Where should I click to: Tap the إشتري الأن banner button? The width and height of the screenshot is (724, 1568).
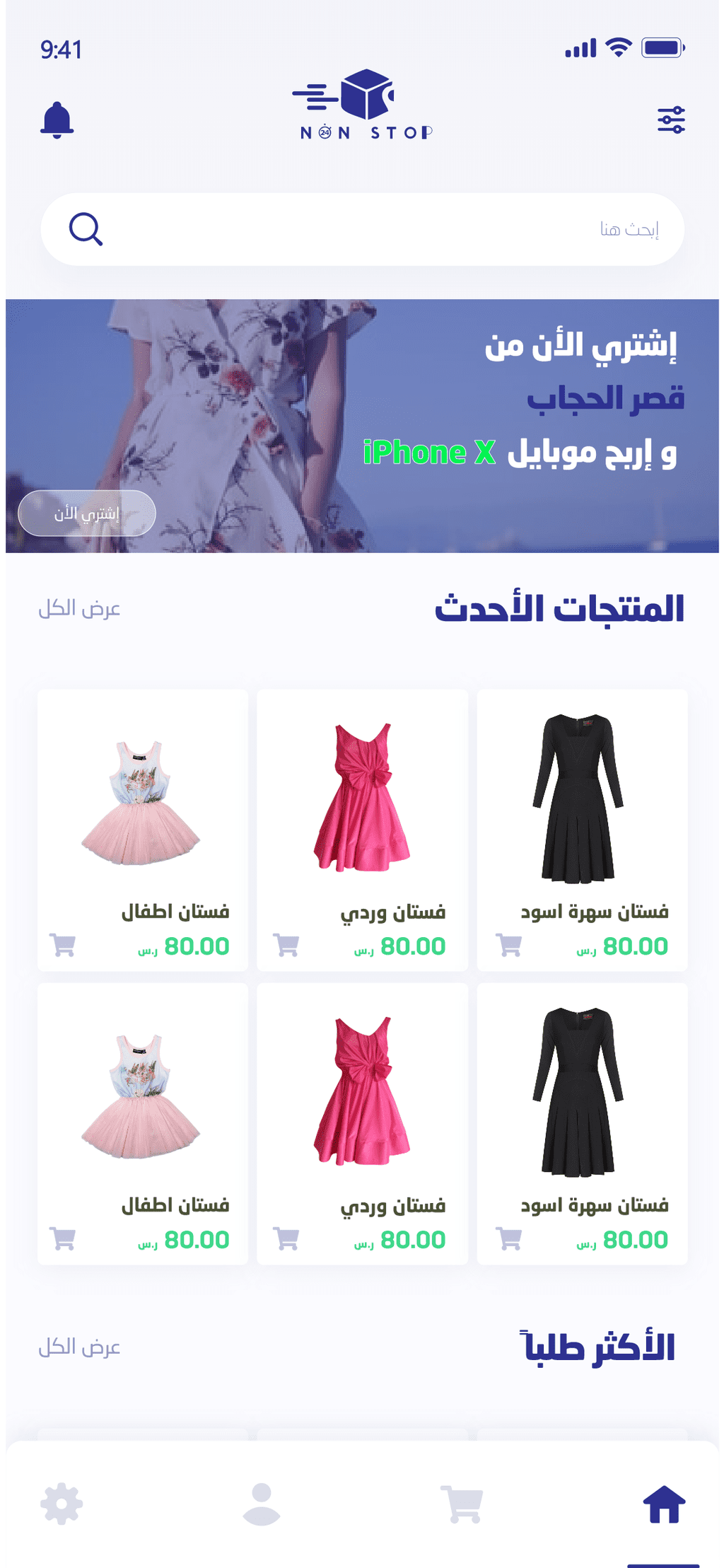click(86, 513)
